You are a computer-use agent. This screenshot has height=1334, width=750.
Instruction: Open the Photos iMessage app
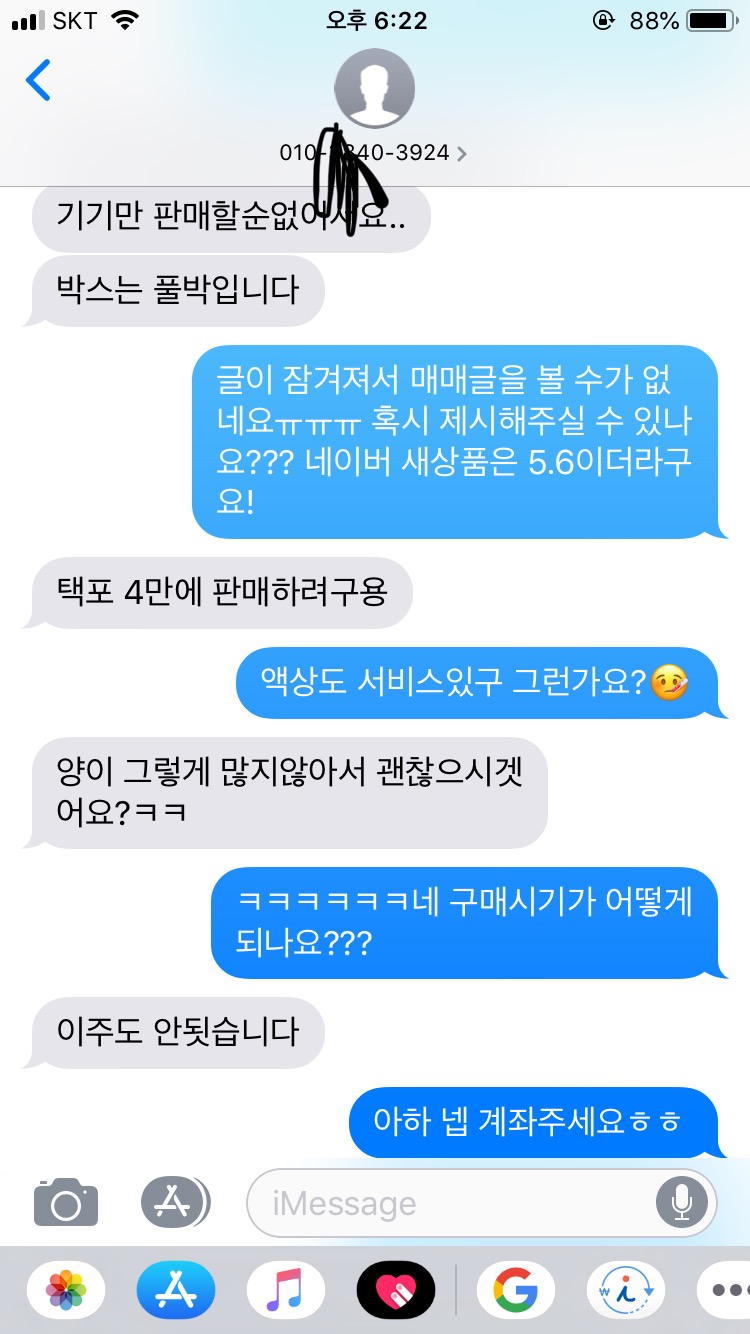click(66, 1291)
